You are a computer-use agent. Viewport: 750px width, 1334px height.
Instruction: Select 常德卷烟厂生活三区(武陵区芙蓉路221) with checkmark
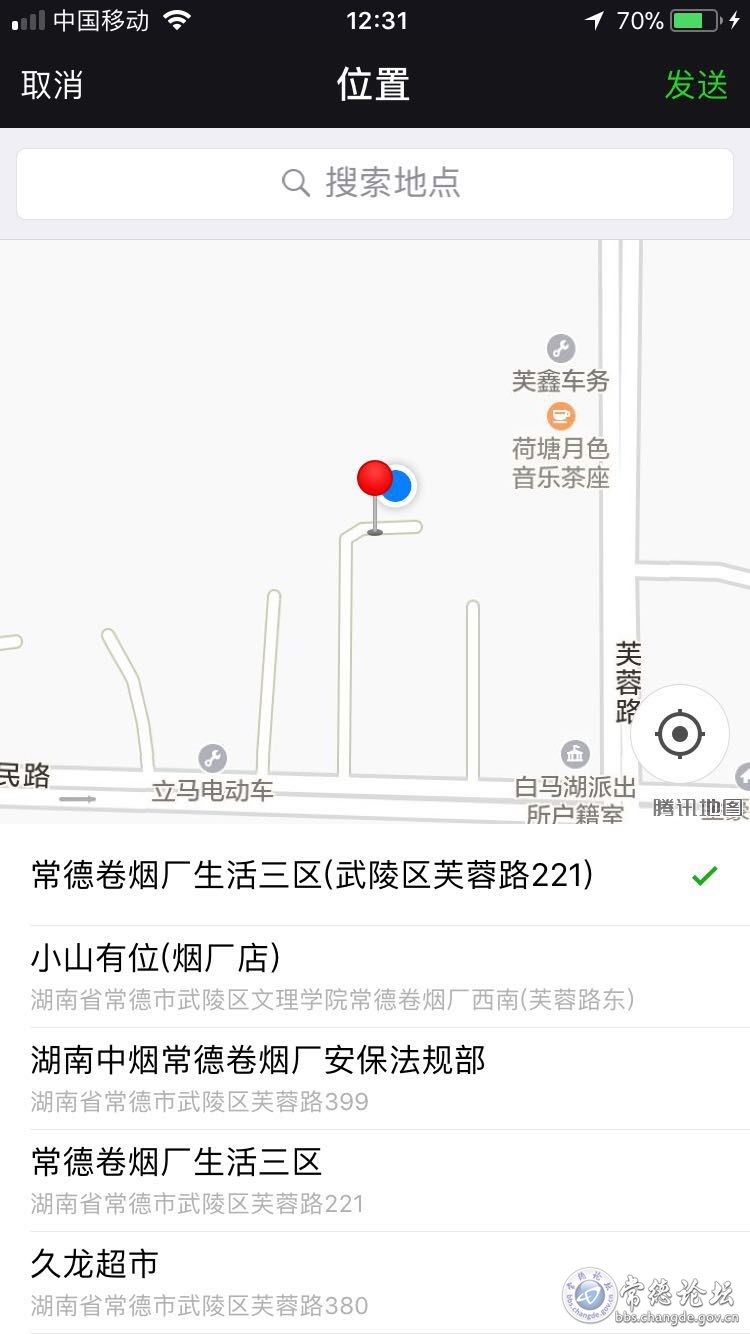[375, 875]
